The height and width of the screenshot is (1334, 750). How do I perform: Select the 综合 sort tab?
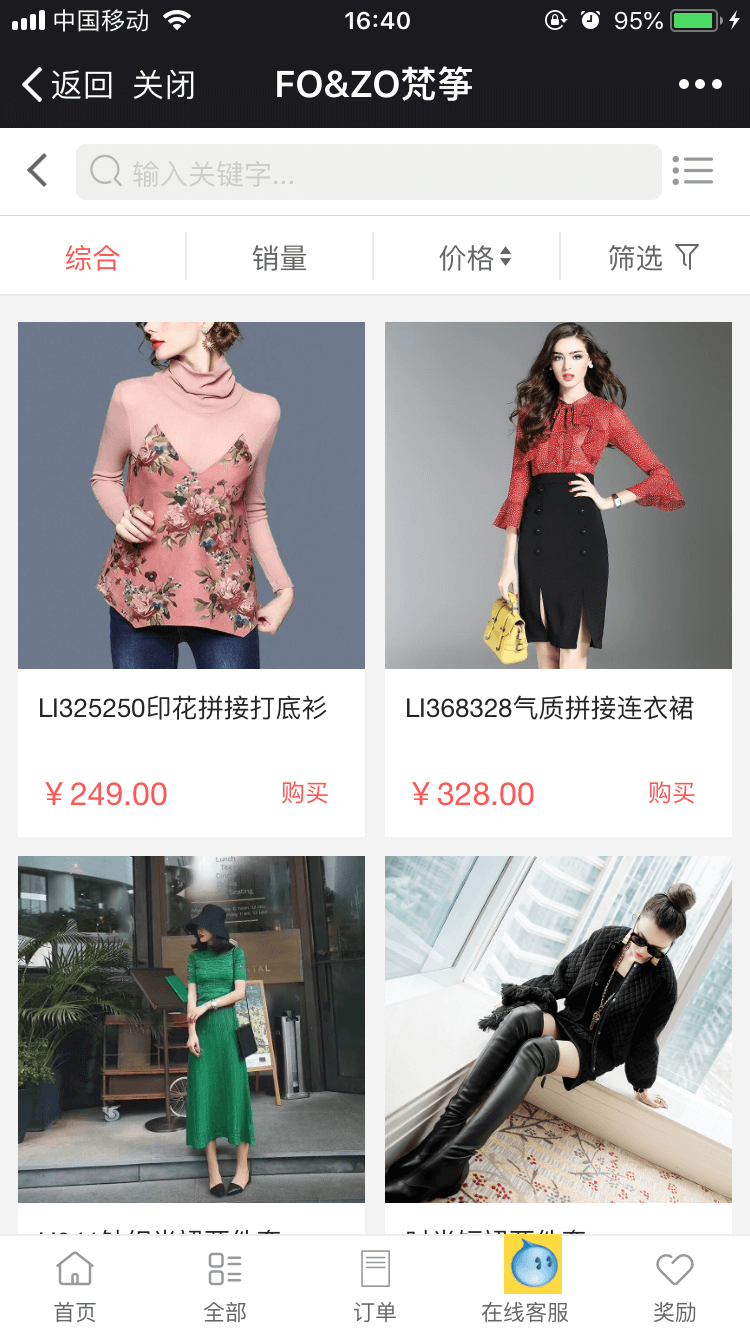93,258
